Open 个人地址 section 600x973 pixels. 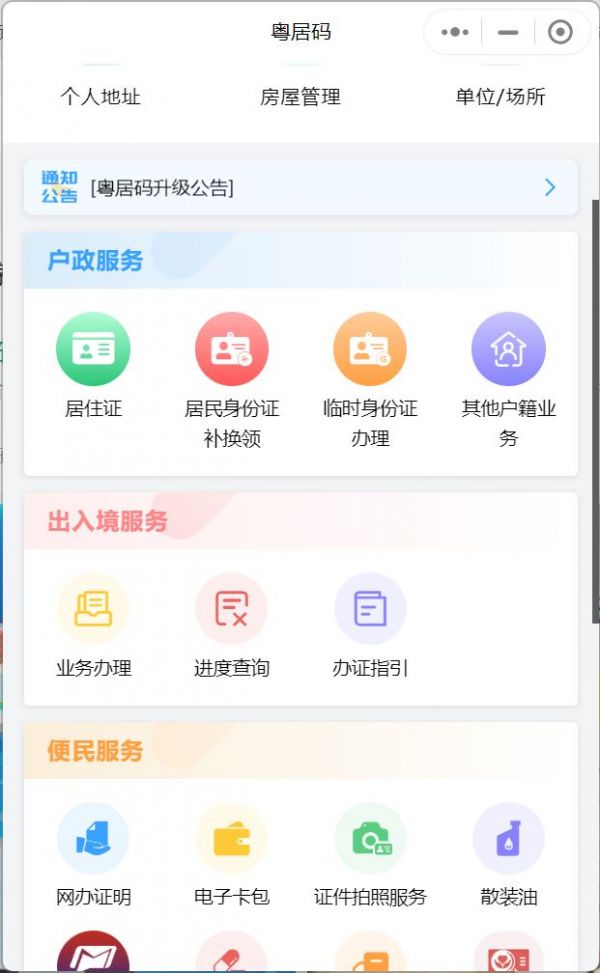click(100, 96)
